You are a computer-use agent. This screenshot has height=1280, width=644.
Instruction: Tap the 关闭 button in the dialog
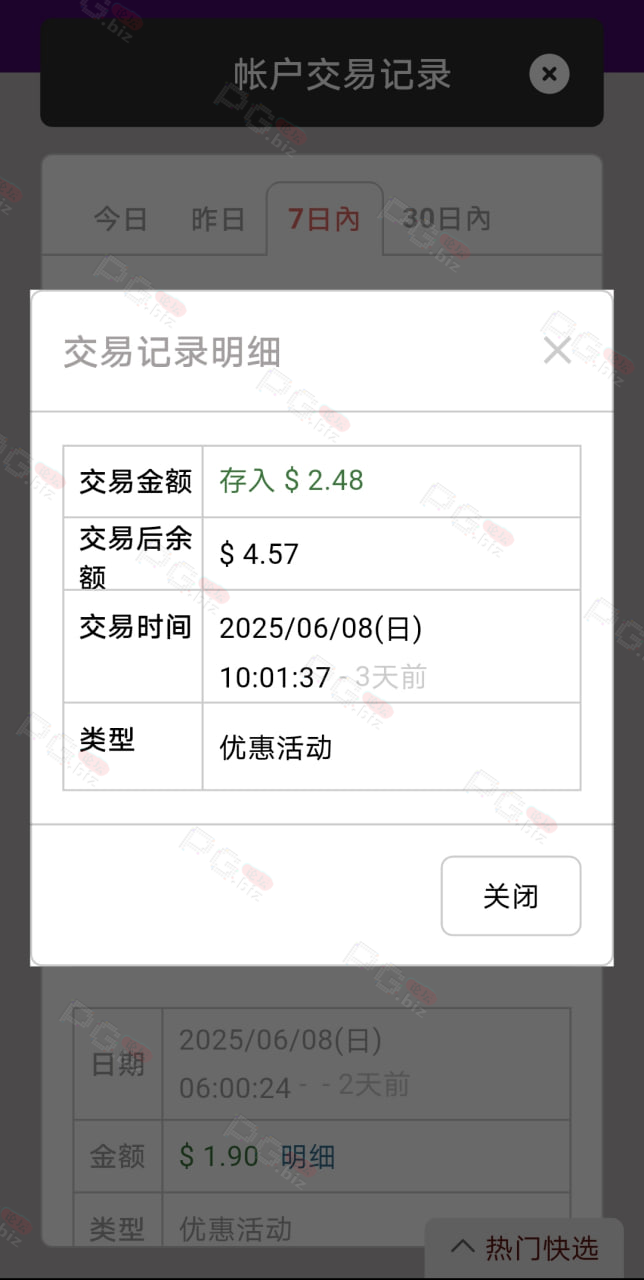tap(510, 896)
